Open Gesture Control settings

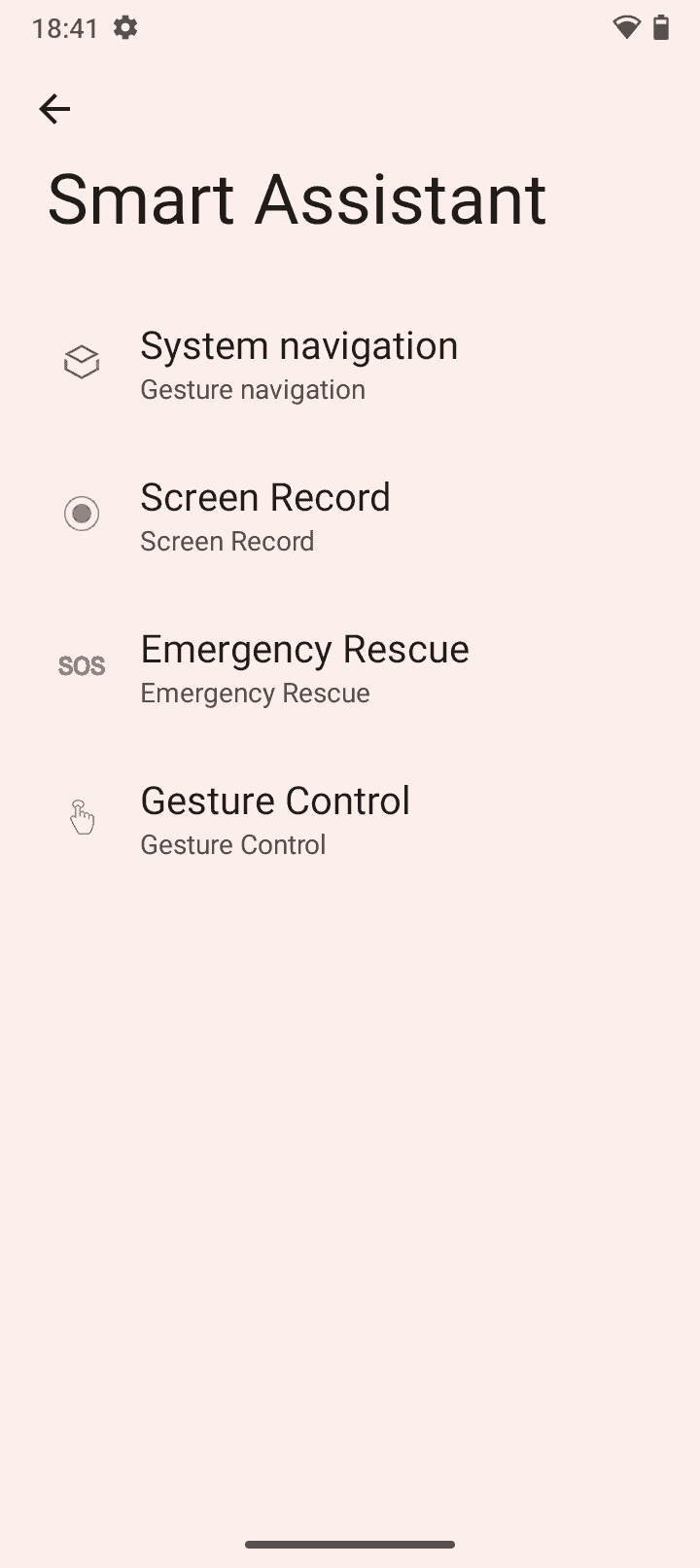275,819
